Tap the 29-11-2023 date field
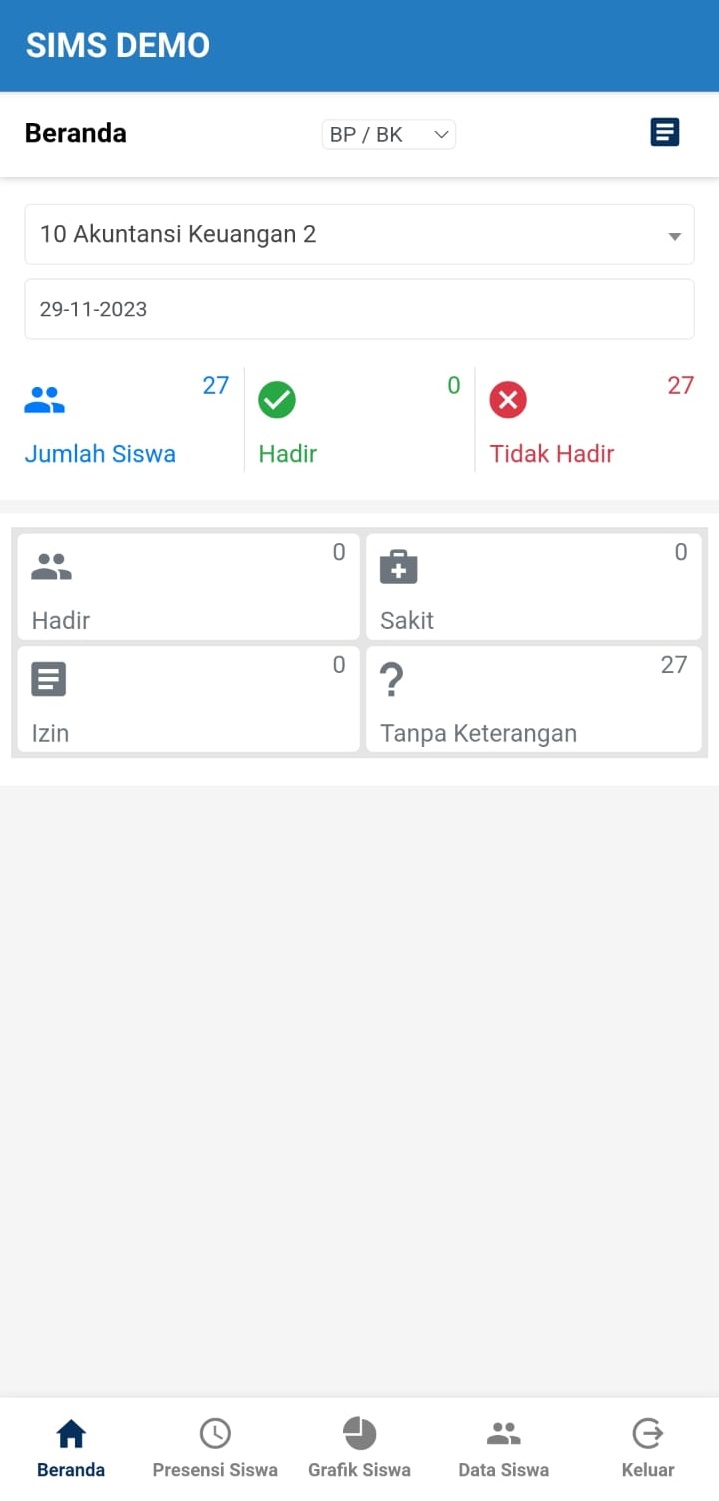This screenshot has width=719, height=1501. pos(359,309)
